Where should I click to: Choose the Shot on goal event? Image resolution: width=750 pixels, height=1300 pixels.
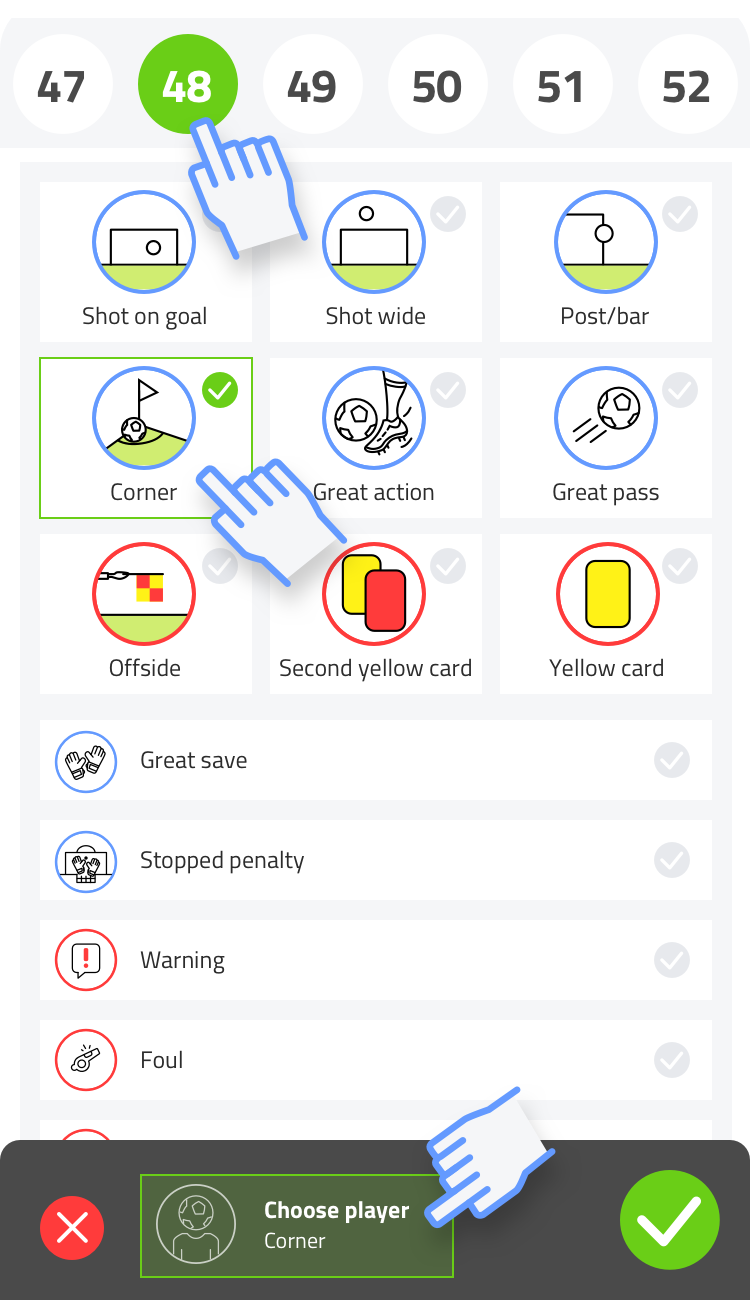pos(146,262)
